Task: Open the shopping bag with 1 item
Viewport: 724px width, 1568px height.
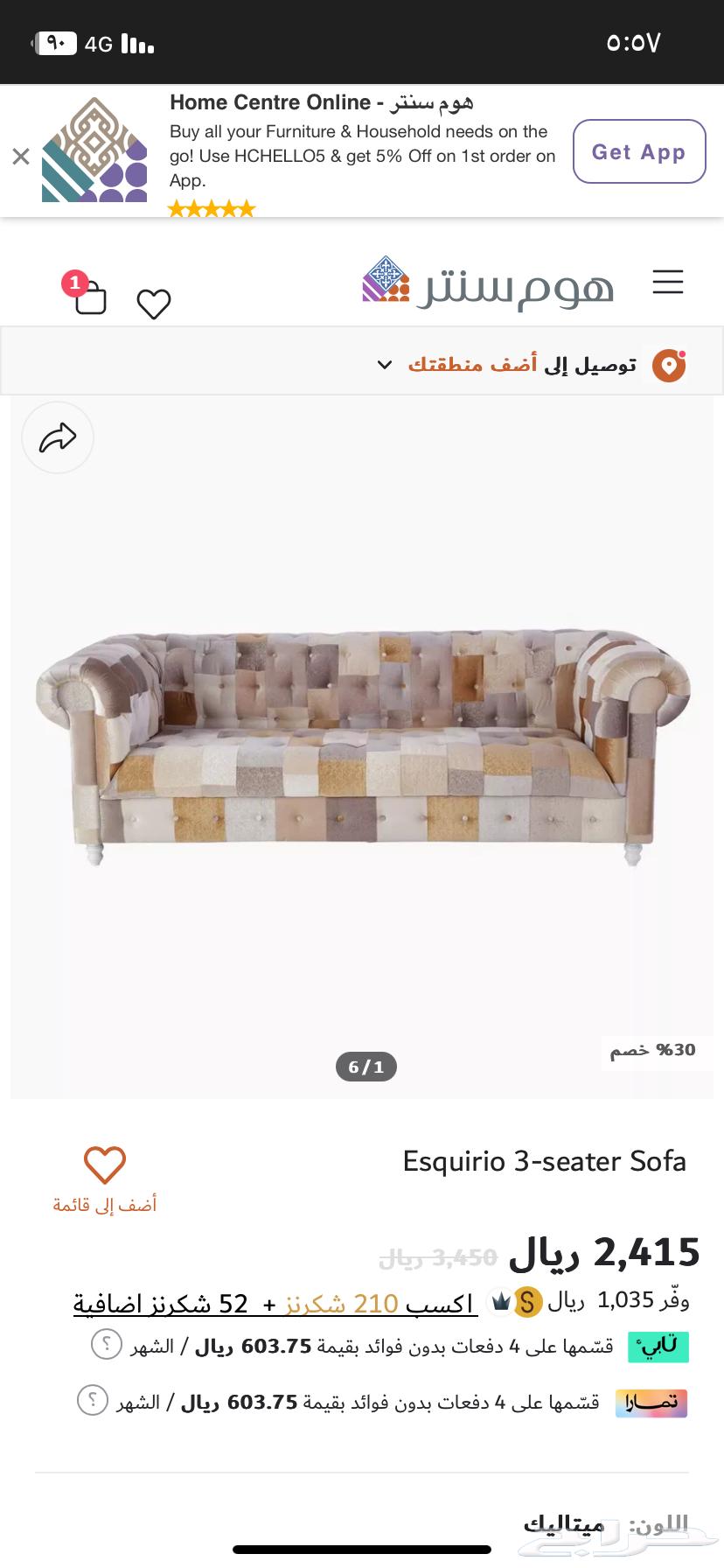Action: tap(89, 297)
